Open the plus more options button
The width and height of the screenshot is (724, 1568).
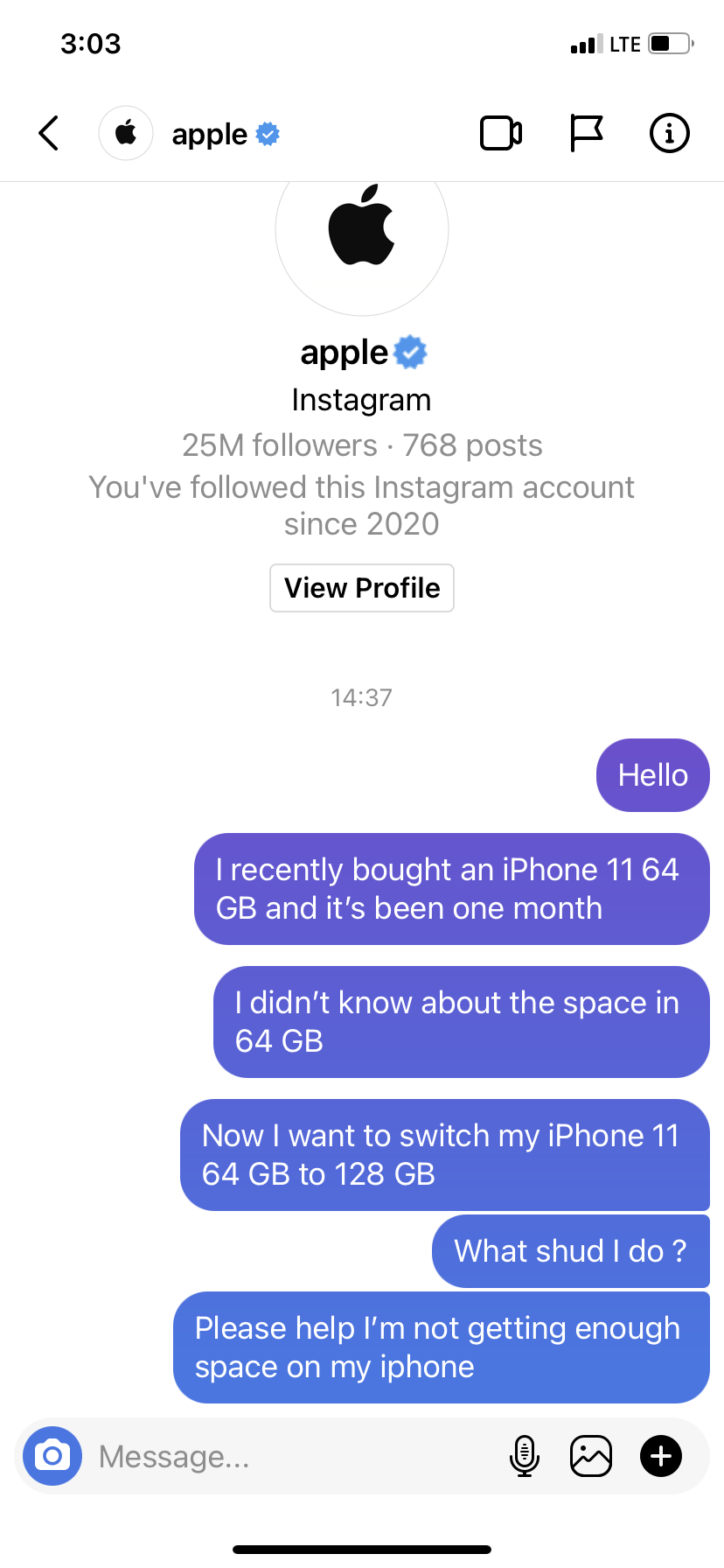[661, 1456]
